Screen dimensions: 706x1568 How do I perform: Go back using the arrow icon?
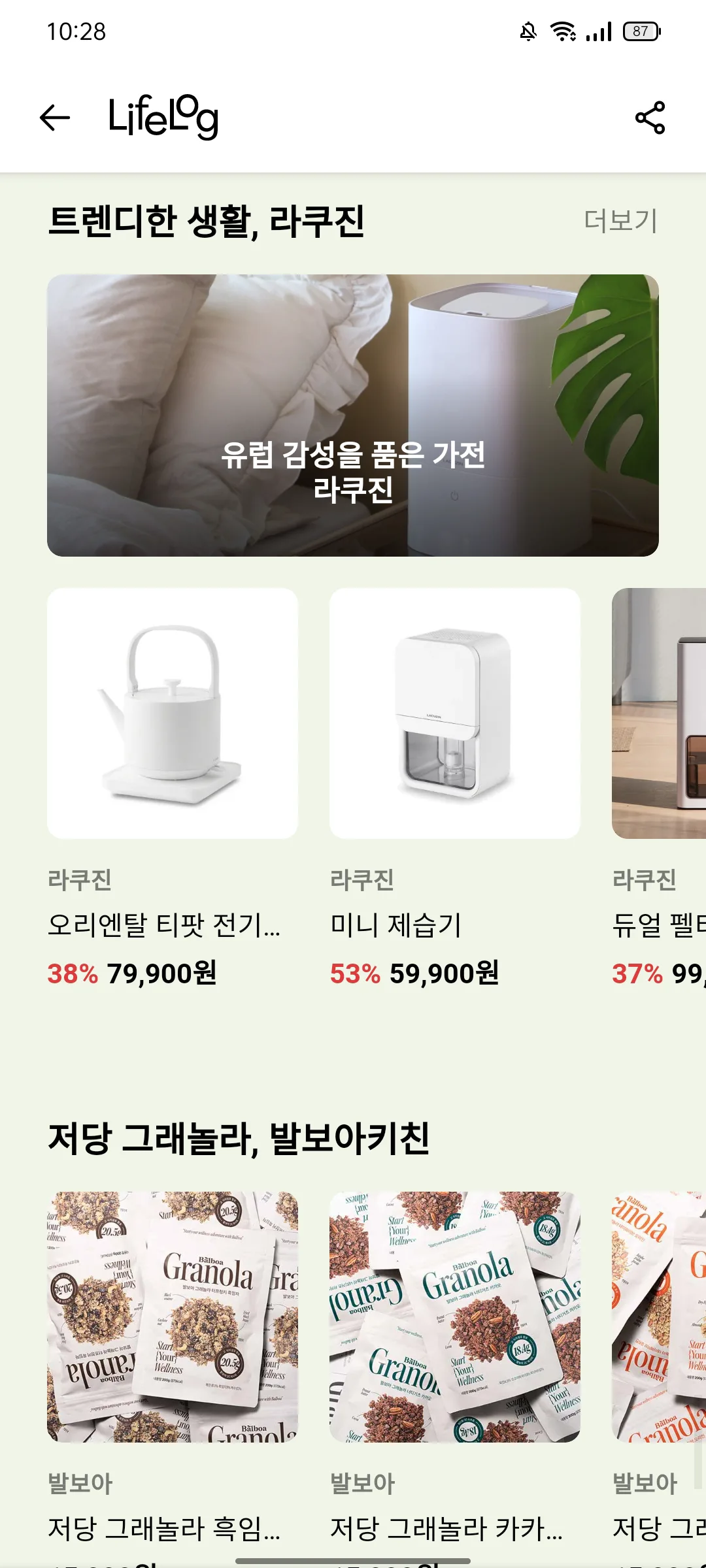pyautogui.click(x=55, y=118)
